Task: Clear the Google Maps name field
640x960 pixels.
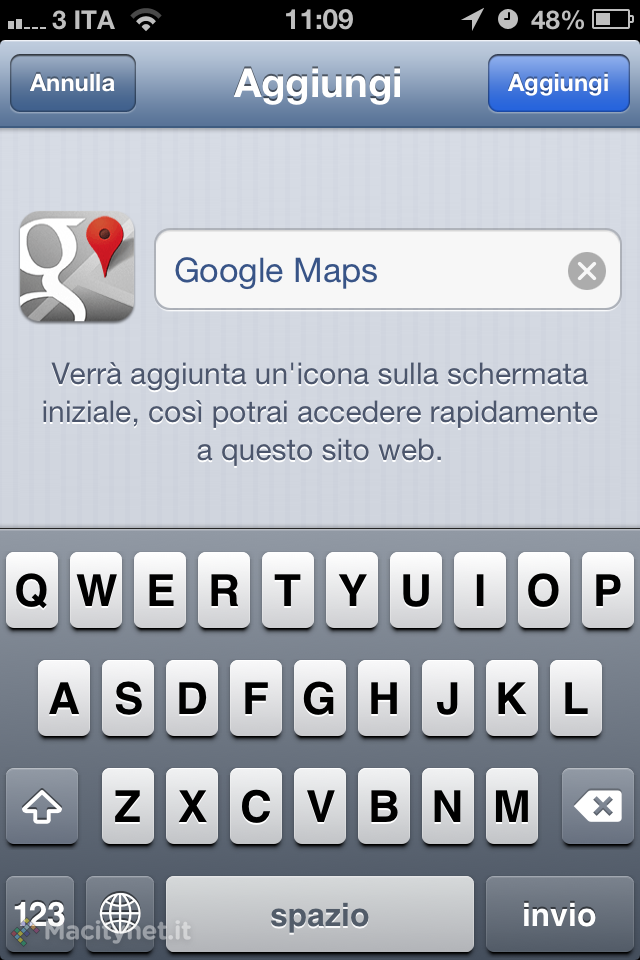Action: pyautogui.click(x=587, y=271)
